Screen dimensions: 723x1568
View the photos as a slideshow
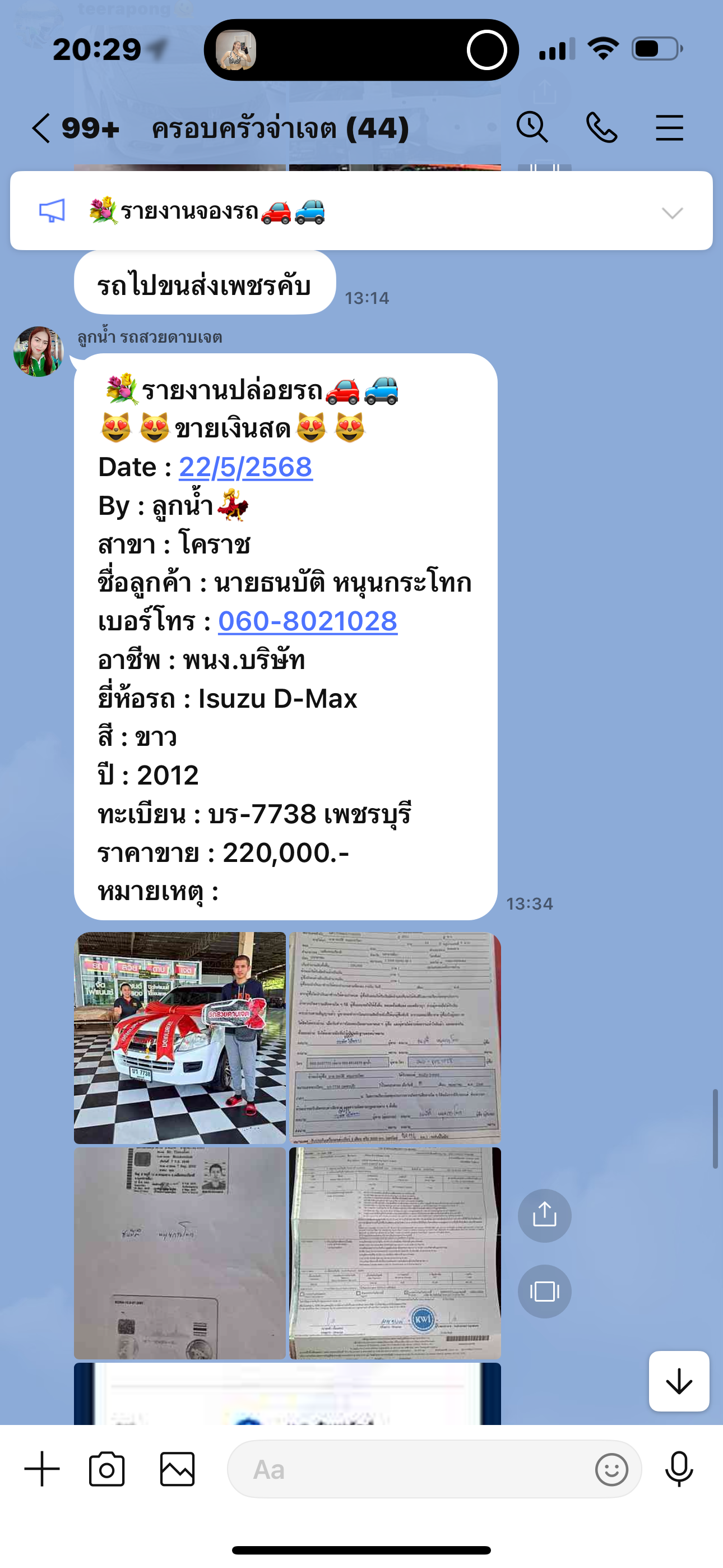(544, 1291)
